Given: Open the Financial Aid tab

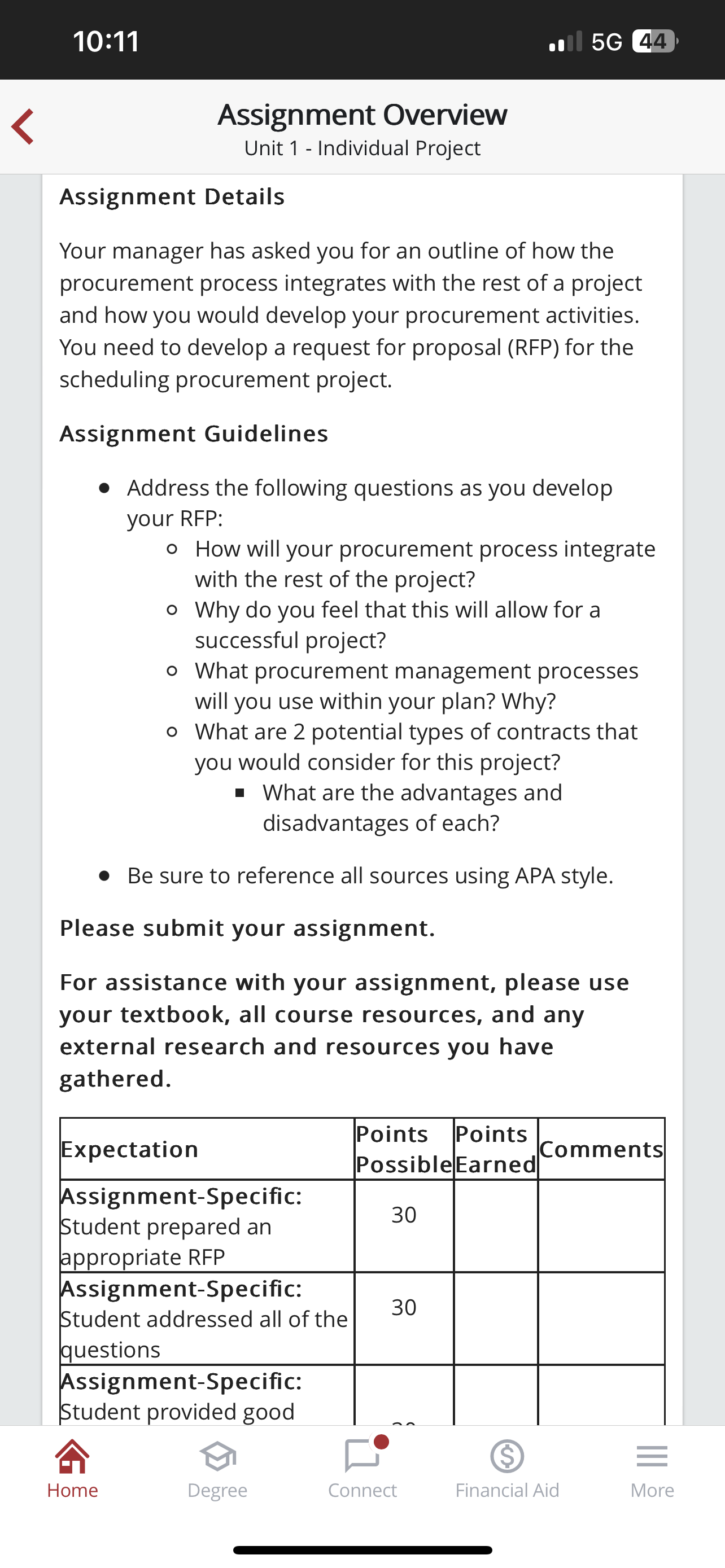Looking at the screenshot, I should [x=507, y=1469].
